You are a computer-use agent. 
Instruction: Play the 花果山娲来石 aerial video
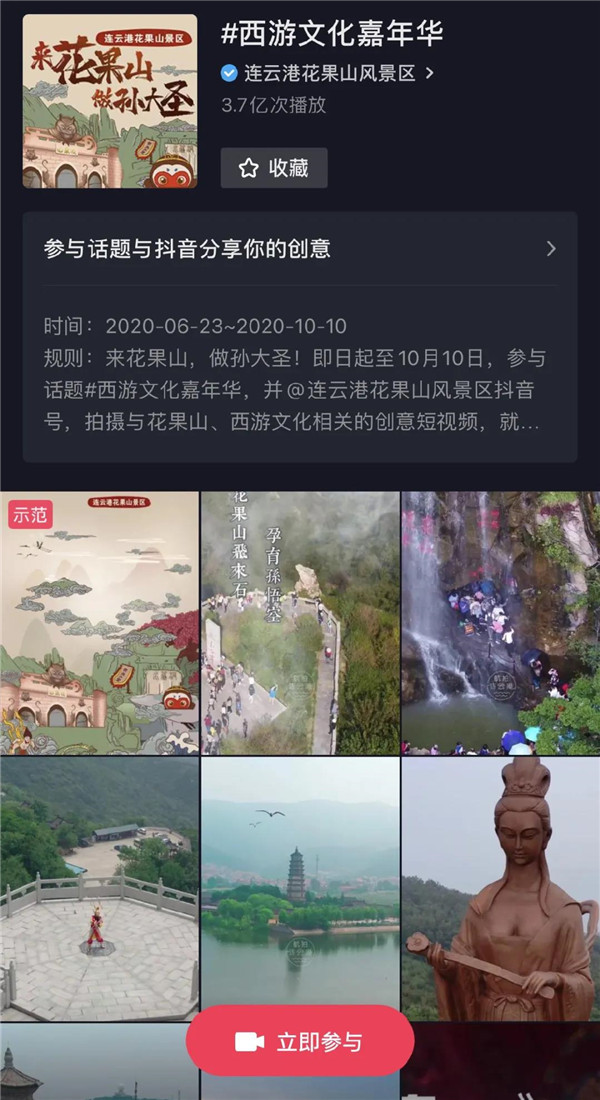pyautogui.click(x=300, y=622)
